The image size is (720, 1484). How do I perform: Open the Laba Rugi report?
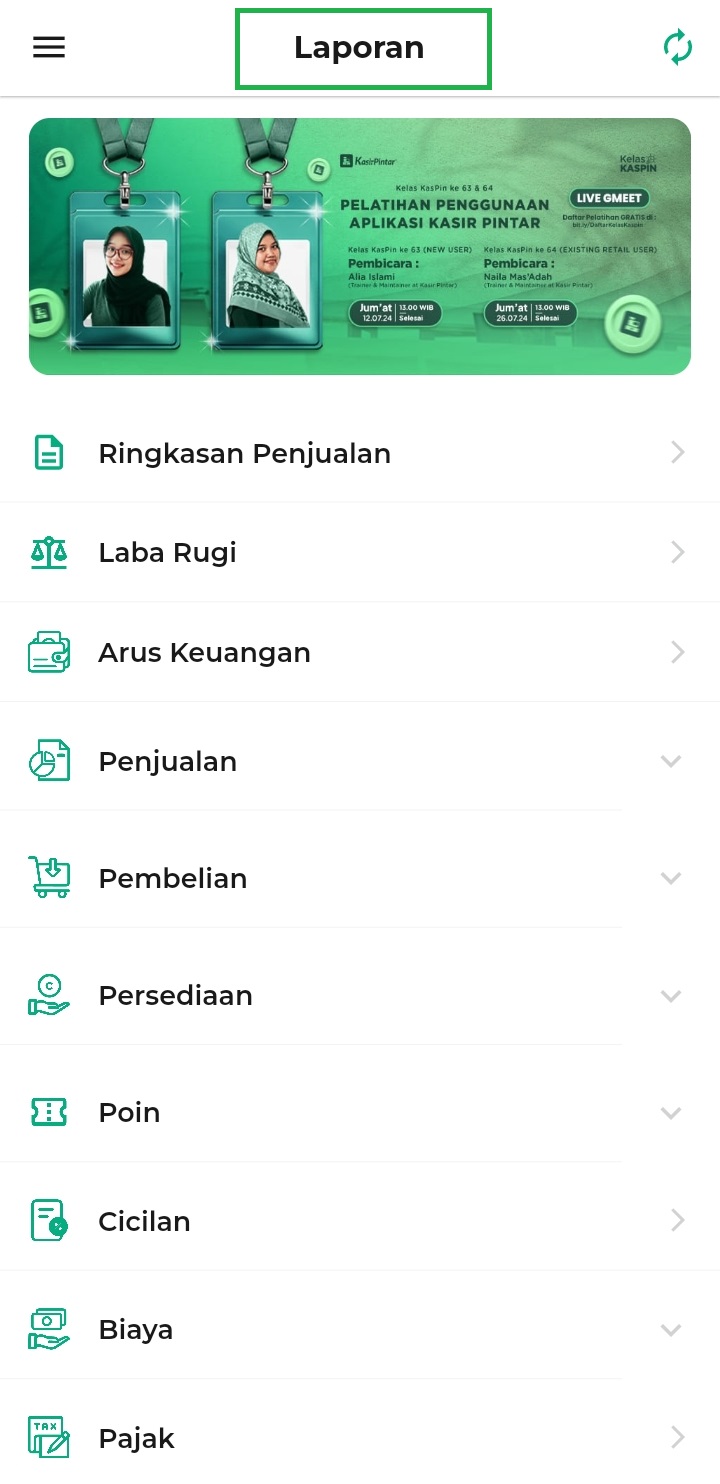[x=360, y=552]
